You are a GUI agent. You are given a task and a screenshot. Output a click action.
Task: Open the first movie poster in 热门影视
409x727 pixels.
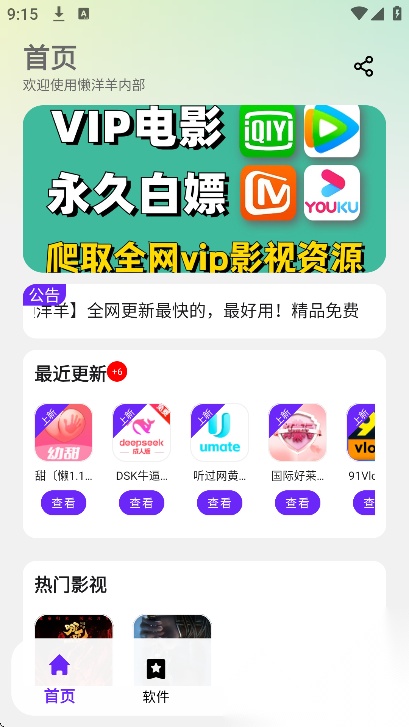pos(74,650)
